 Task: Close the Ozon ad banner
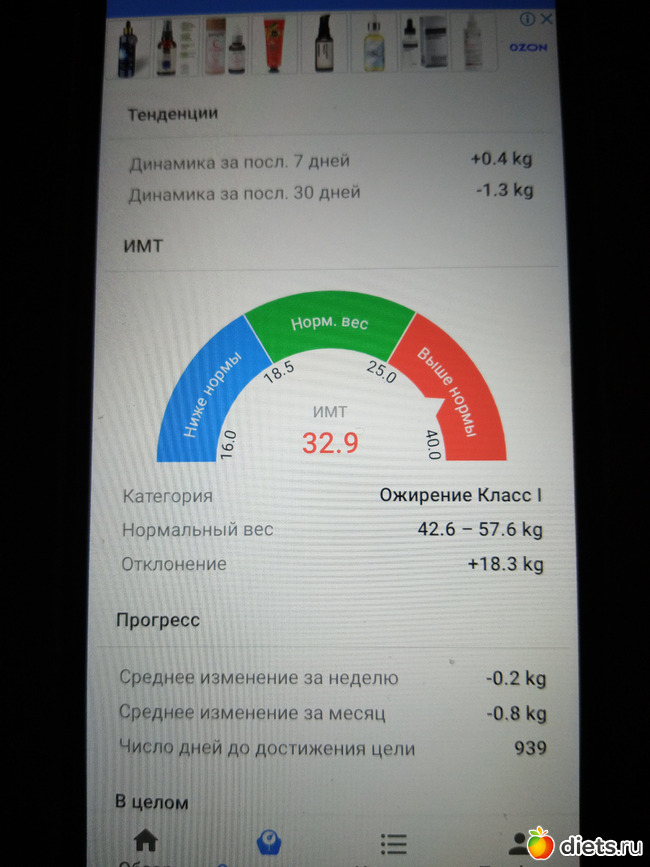[x=546, y=18]
